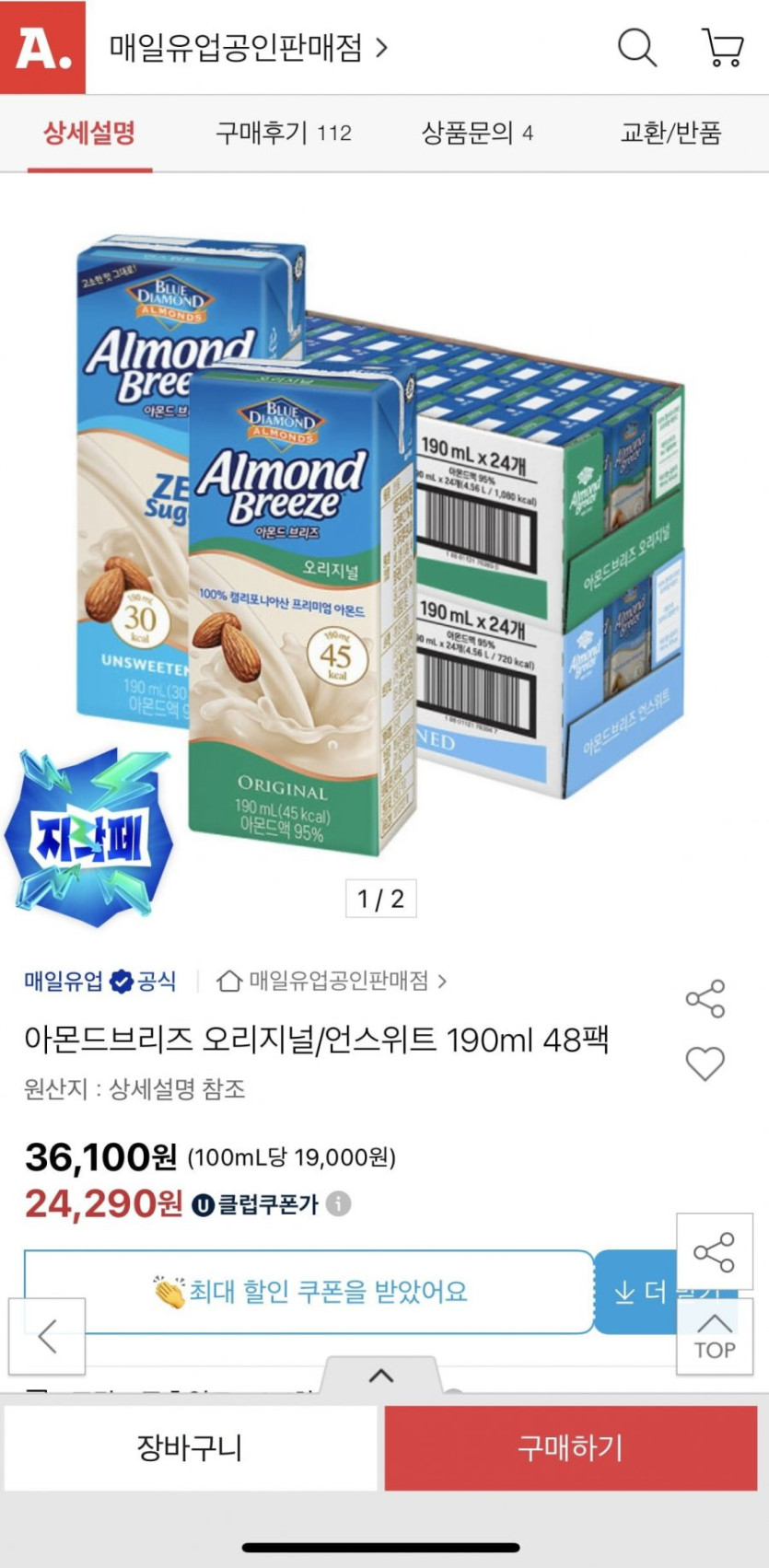Tap the red A. home logo
This screenshot has width=769, height=1568.
point(42,47)
